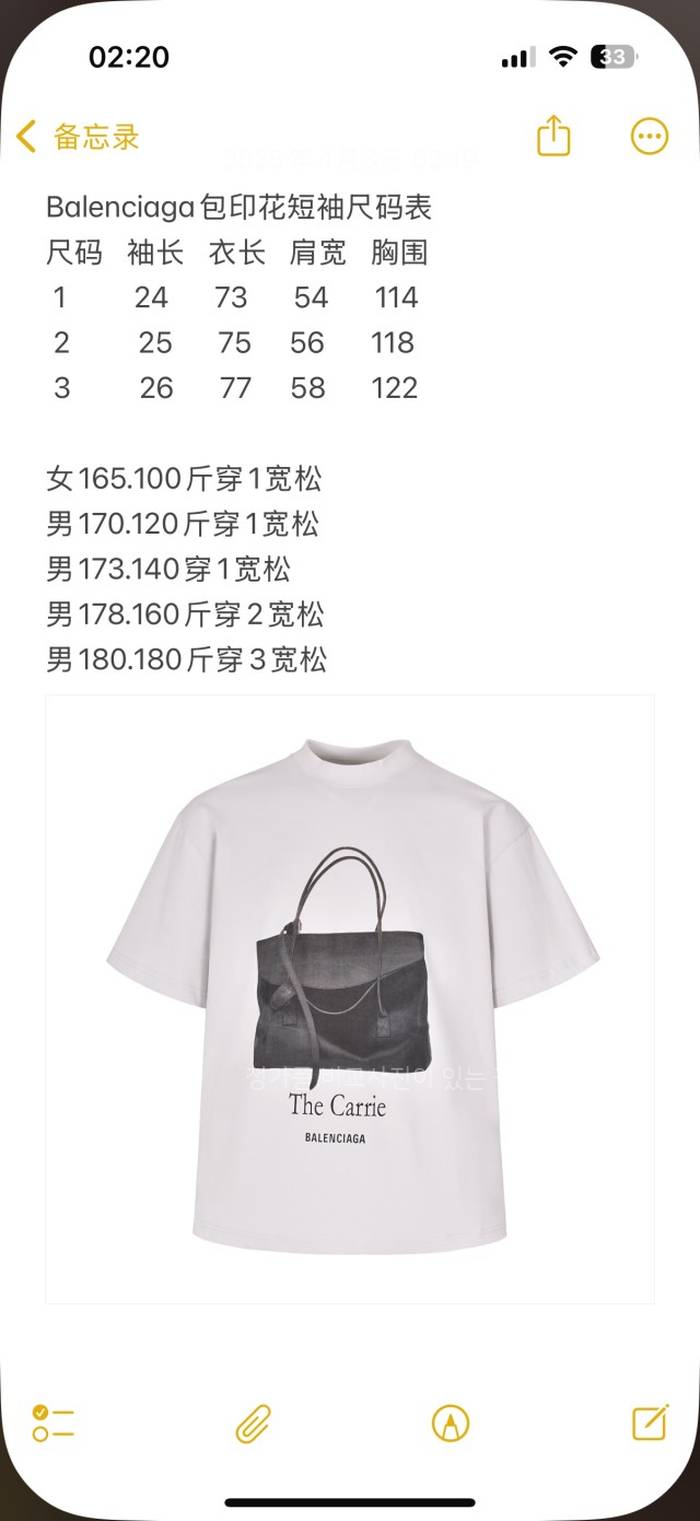Compose a new note
This screenshot has width=700, height=1521.
(x=650, y=1422)
